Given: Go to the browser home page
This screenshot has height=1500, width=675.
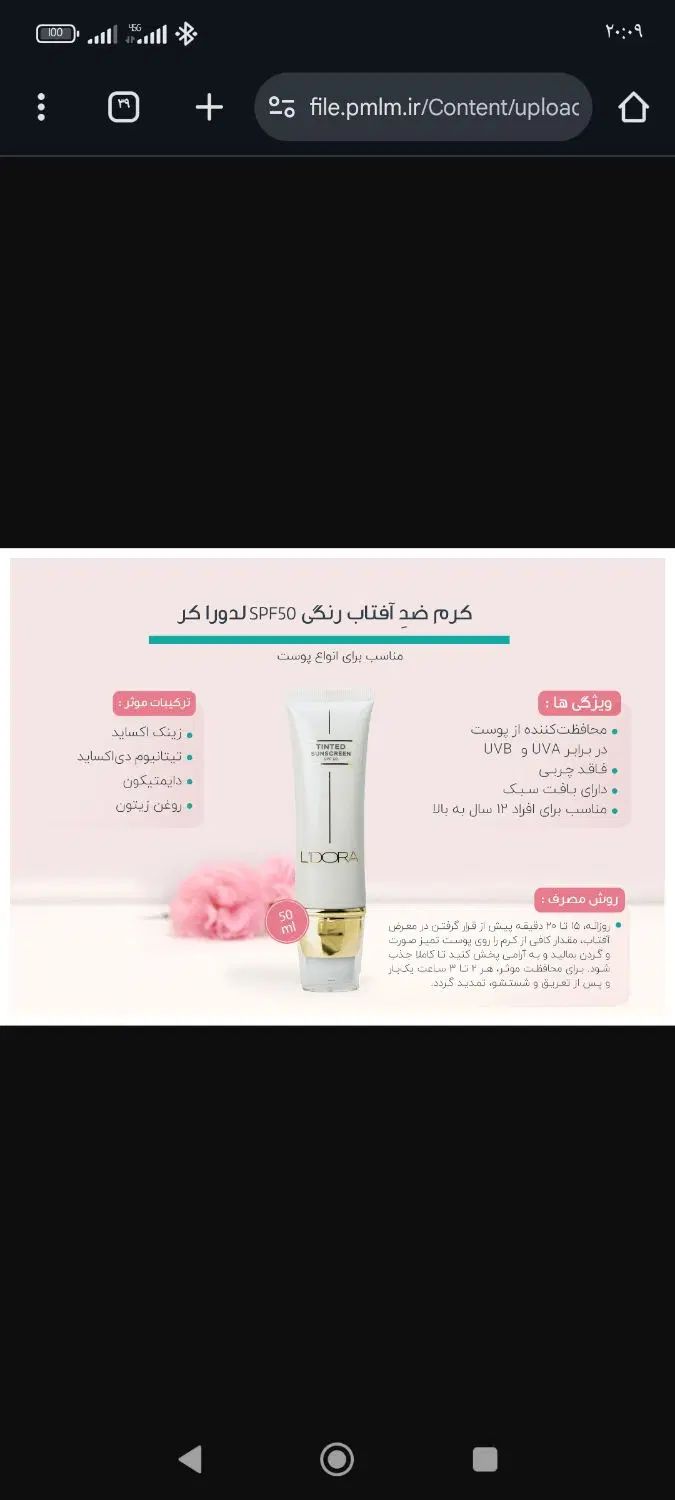Looking at the screenshot, I should tap(633, 107).
